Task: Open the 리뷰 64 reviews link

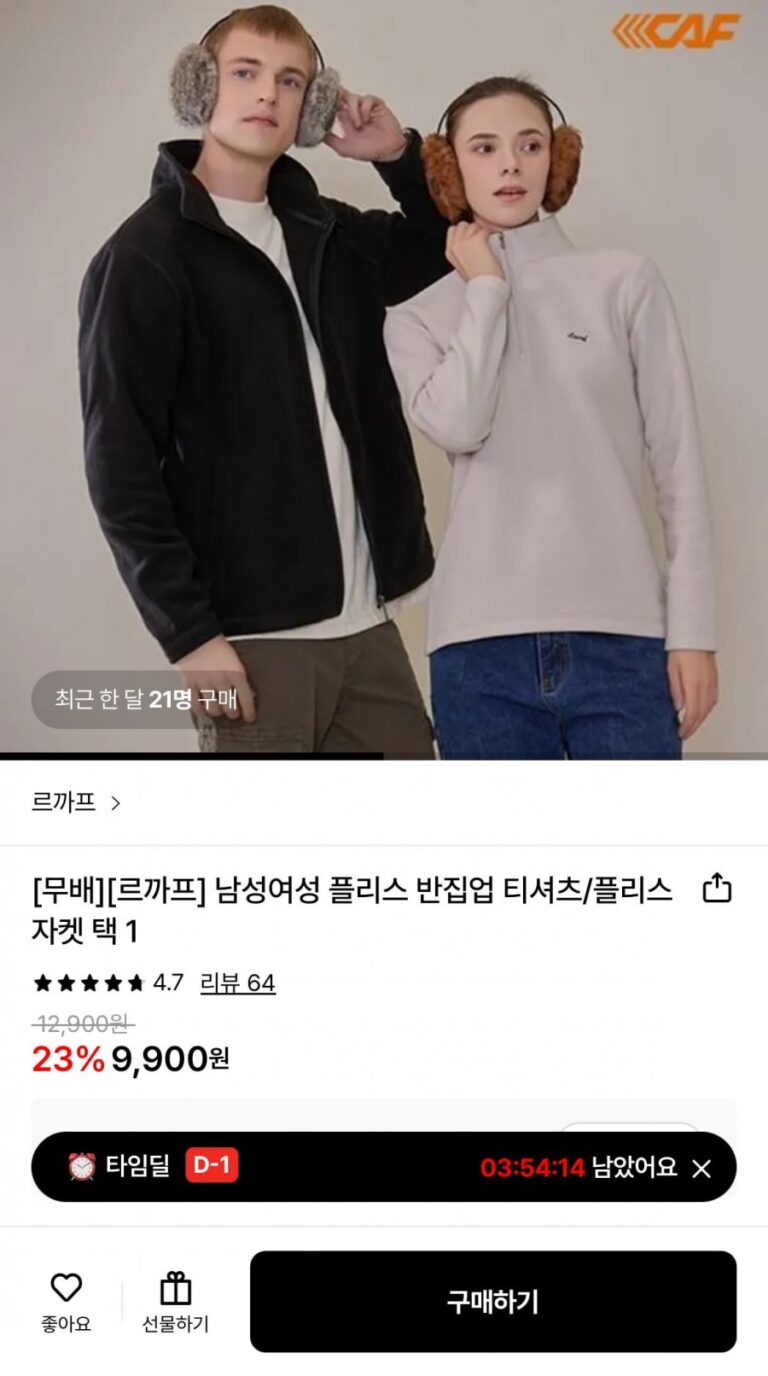Action: click(x=237, y=983)
